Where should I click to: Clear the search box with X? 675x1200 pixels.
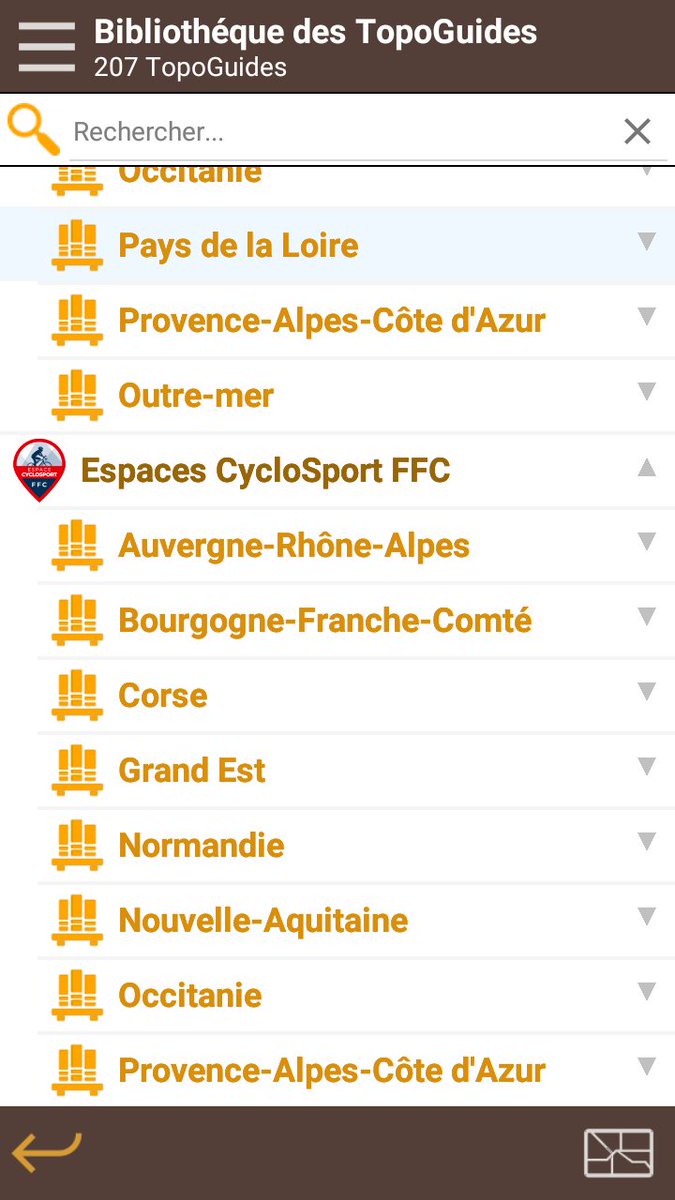tap(637, 131)
